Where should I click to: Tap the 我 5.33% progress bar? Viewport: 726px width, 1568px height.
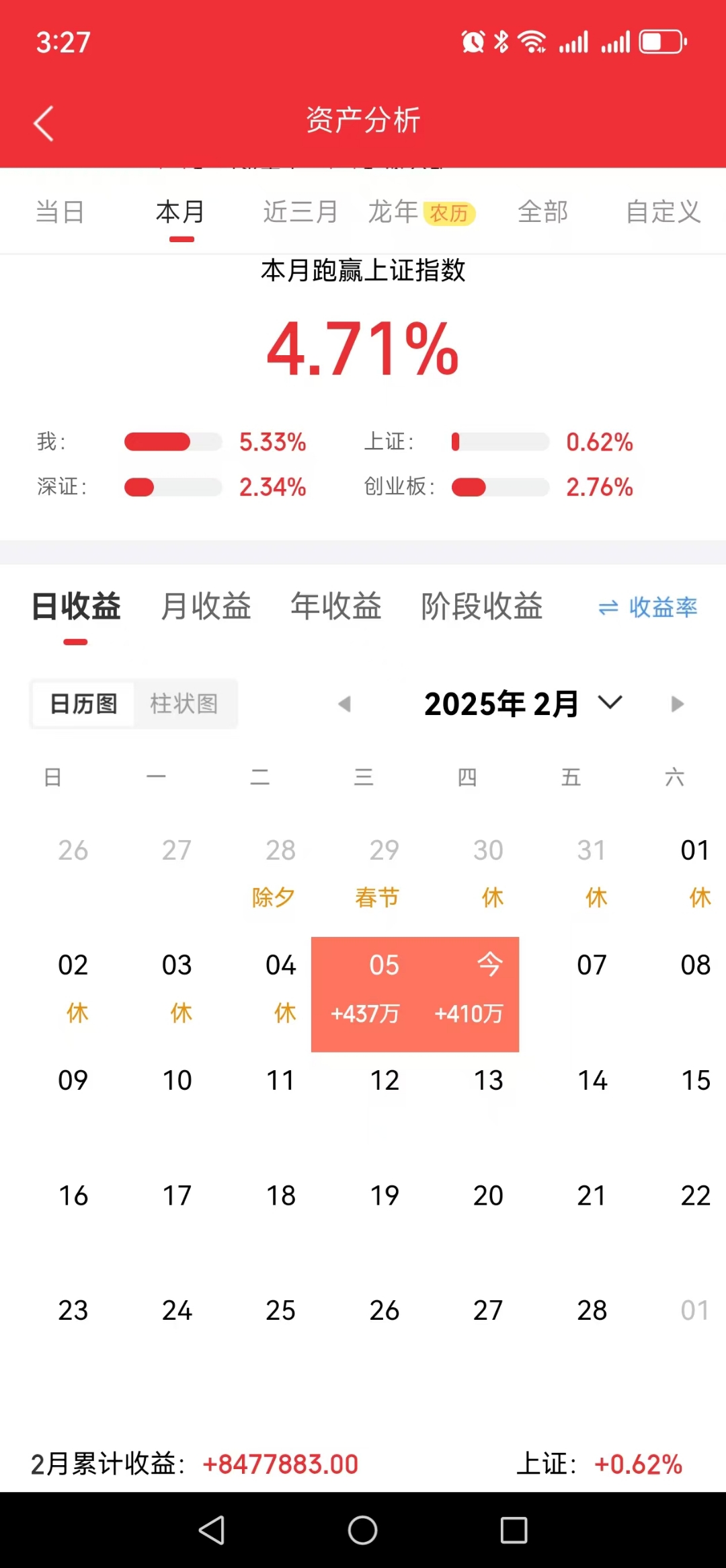tap(173, 442)
